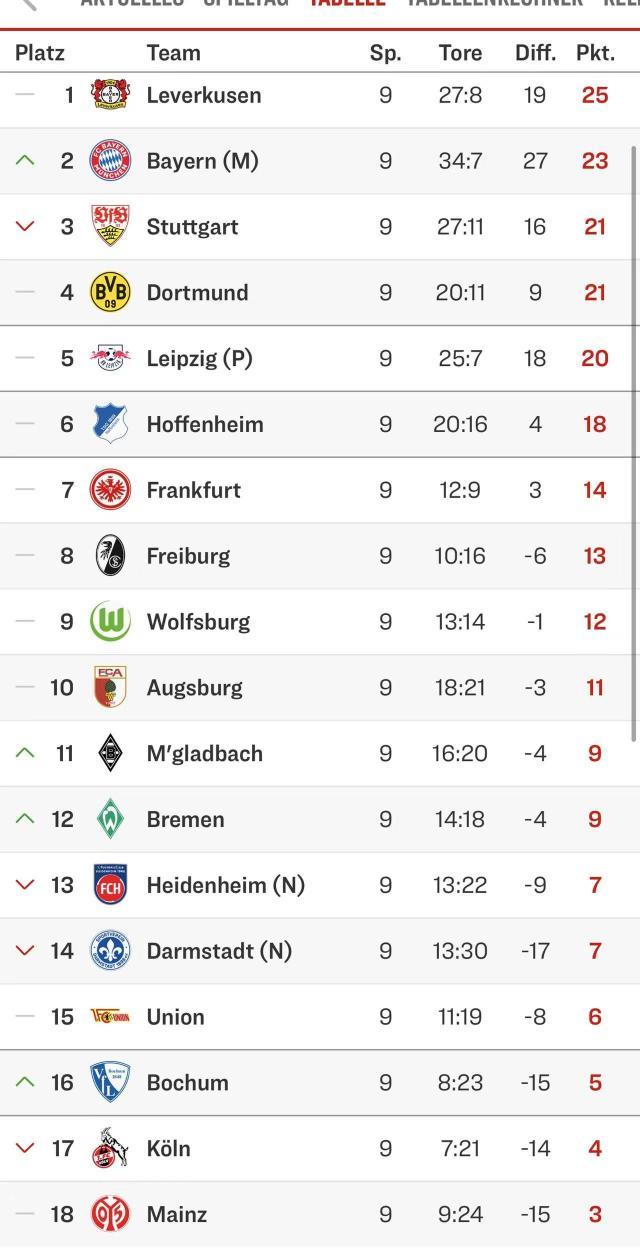This screenshot has width=640, height=1249.
Task: Open the Heidenheim (N) row
Action: point(226,886)
